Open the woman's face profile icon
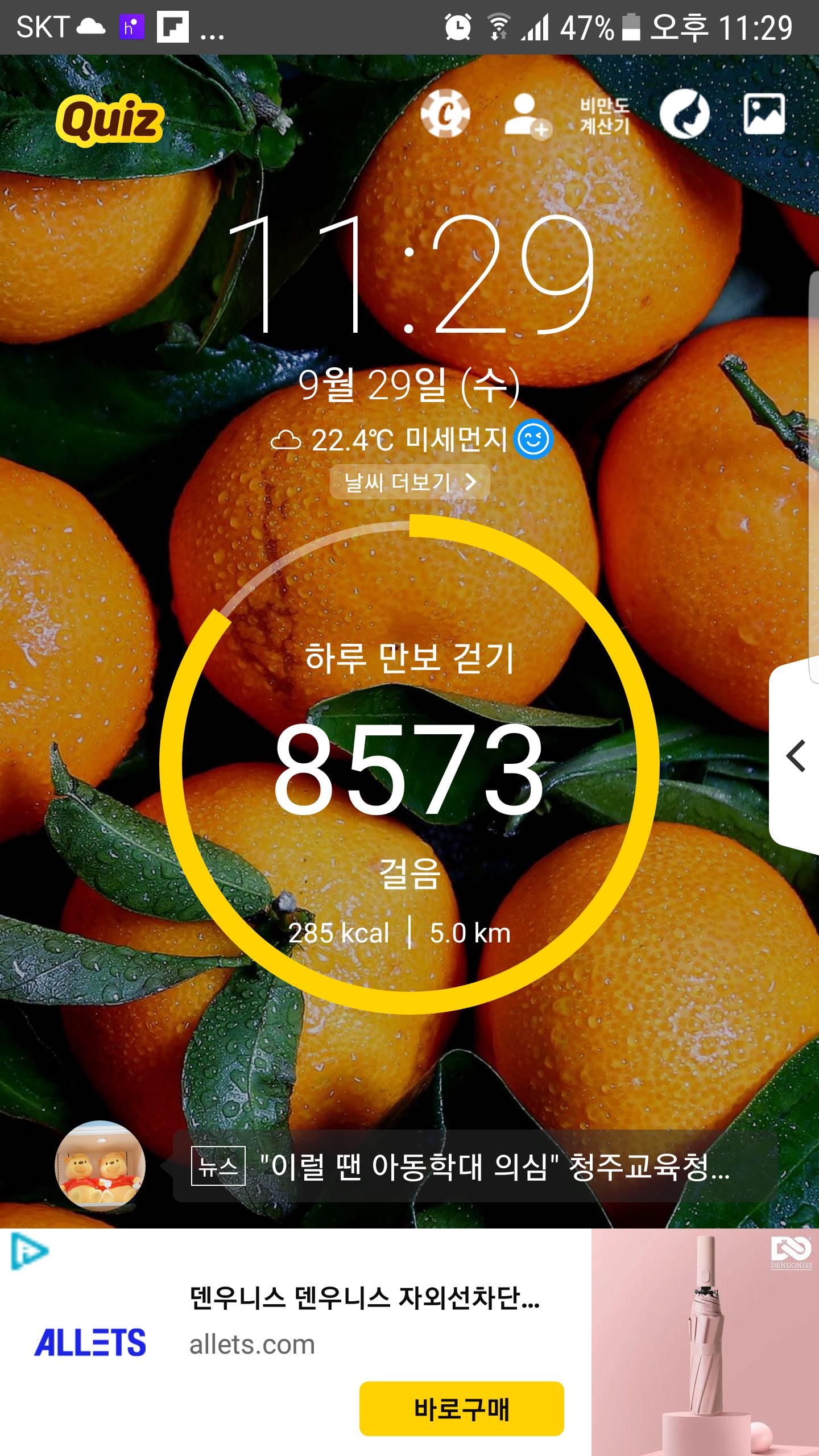 (685, 114)
